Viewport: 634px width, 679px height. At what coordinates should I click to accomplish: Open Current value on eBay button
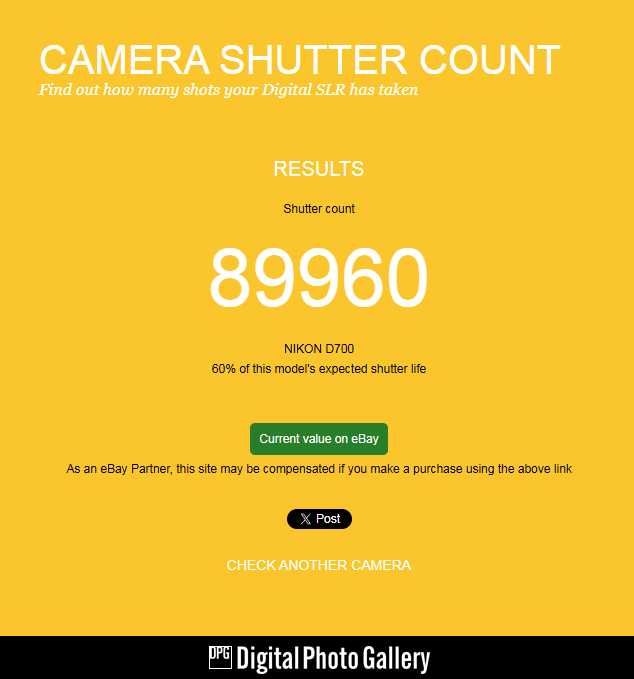tap(318, 439)
